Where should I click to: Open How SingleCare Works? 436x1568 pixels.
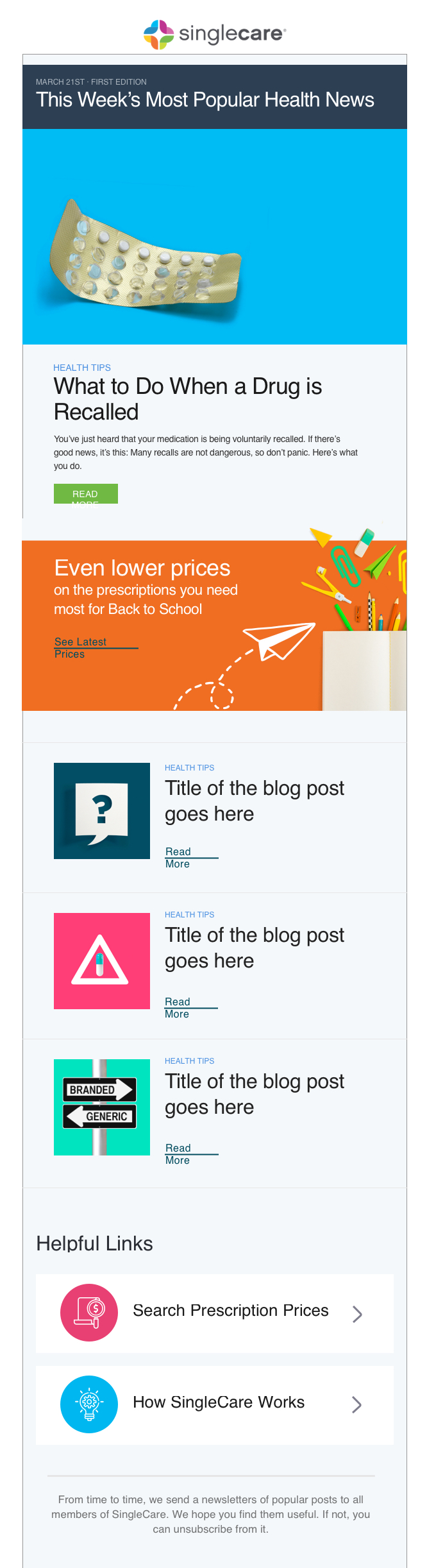[x=215, y=1404]
